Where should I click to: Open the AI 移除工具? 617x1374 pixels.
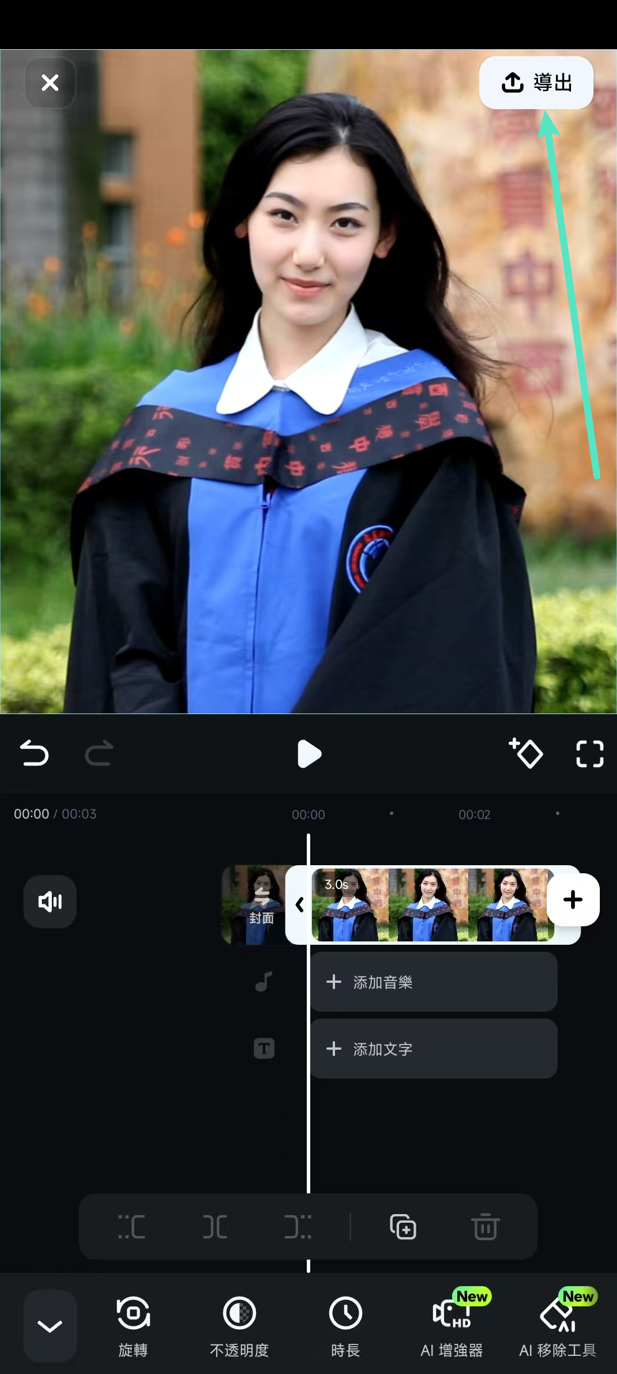[x=558, y=1327]
